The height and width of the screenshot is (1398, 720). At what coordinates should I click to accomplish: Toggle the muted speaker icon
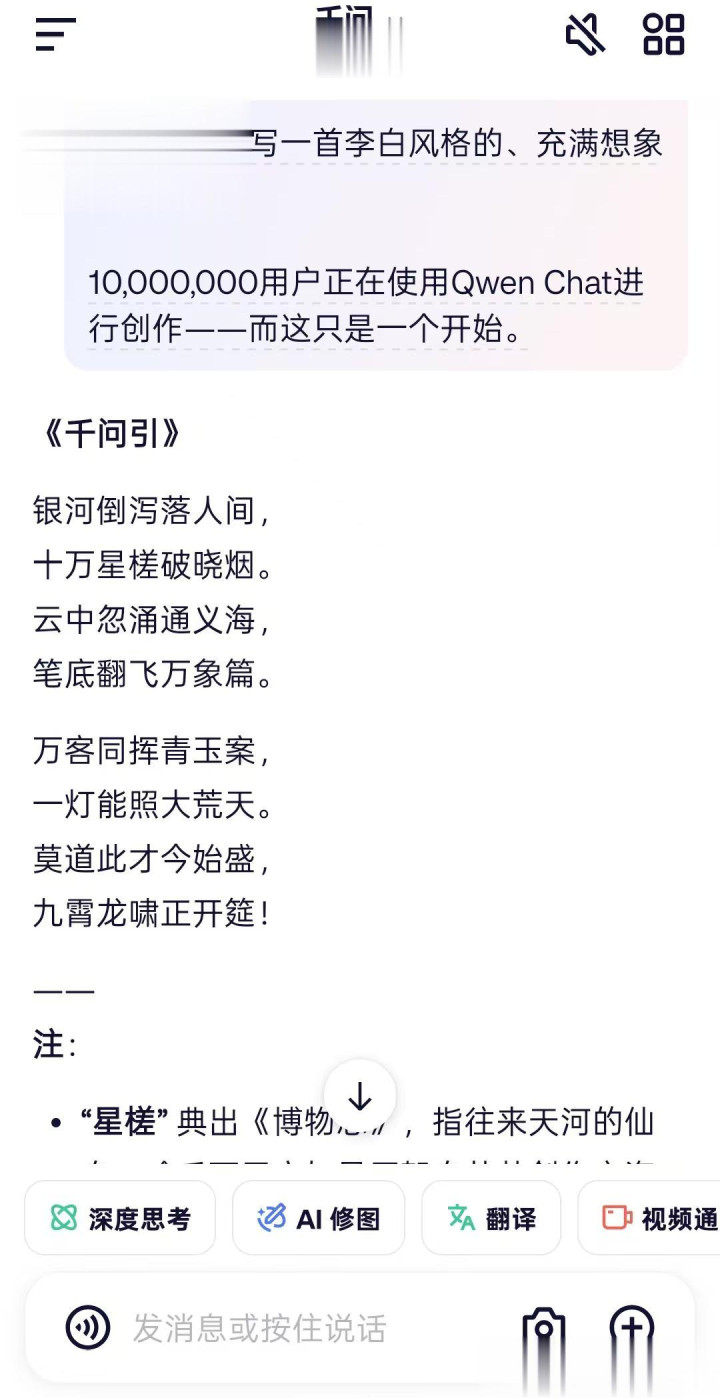click(585, 35)
